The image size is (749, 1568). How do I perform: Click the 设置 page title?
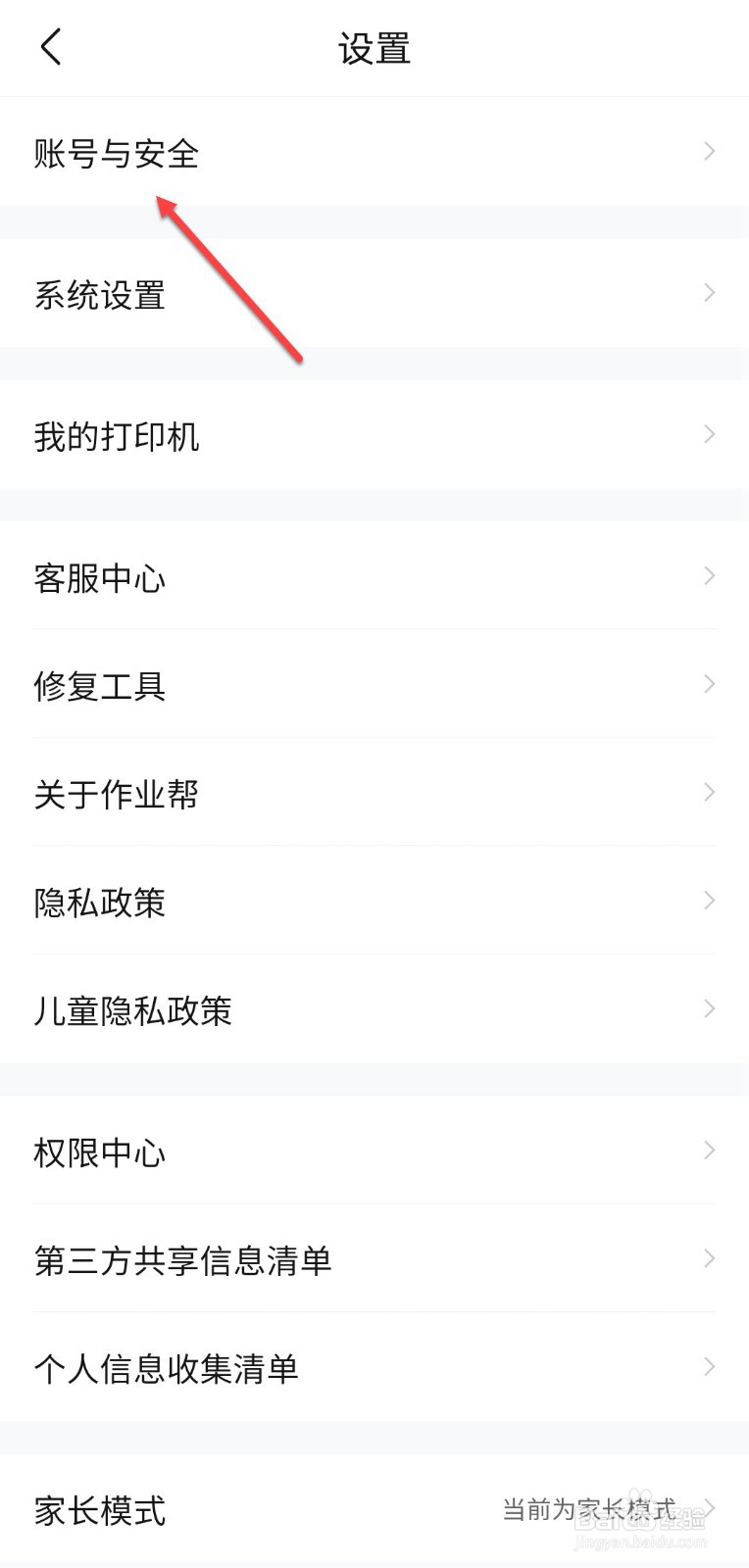pos(374,48)
